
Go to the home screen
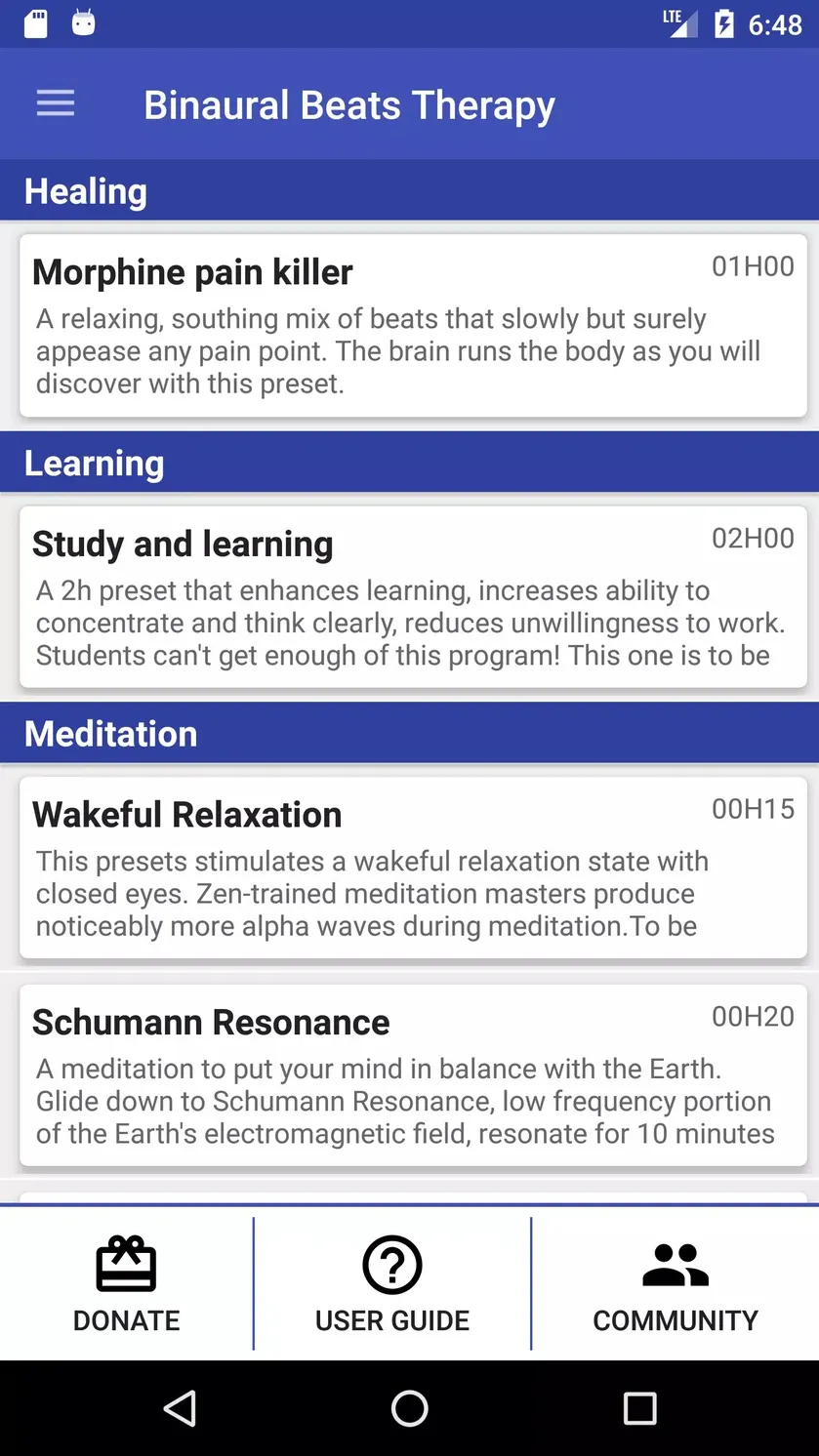[x=410, y=1408]
